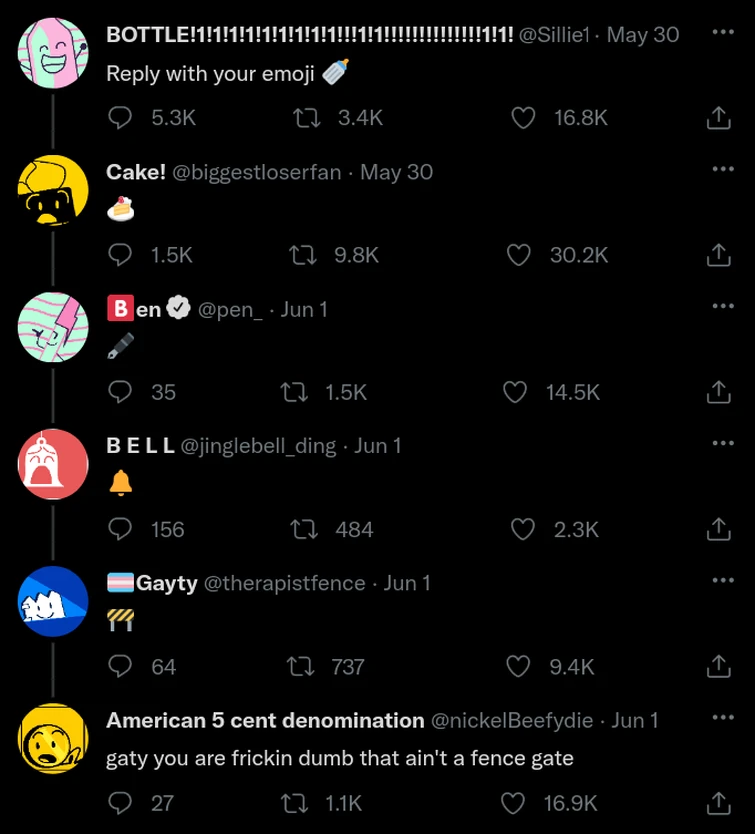Click the share icon on BELL's tweet
This screenshot has width=755, height=834.
pyautogui.click(x=718, y=530)
